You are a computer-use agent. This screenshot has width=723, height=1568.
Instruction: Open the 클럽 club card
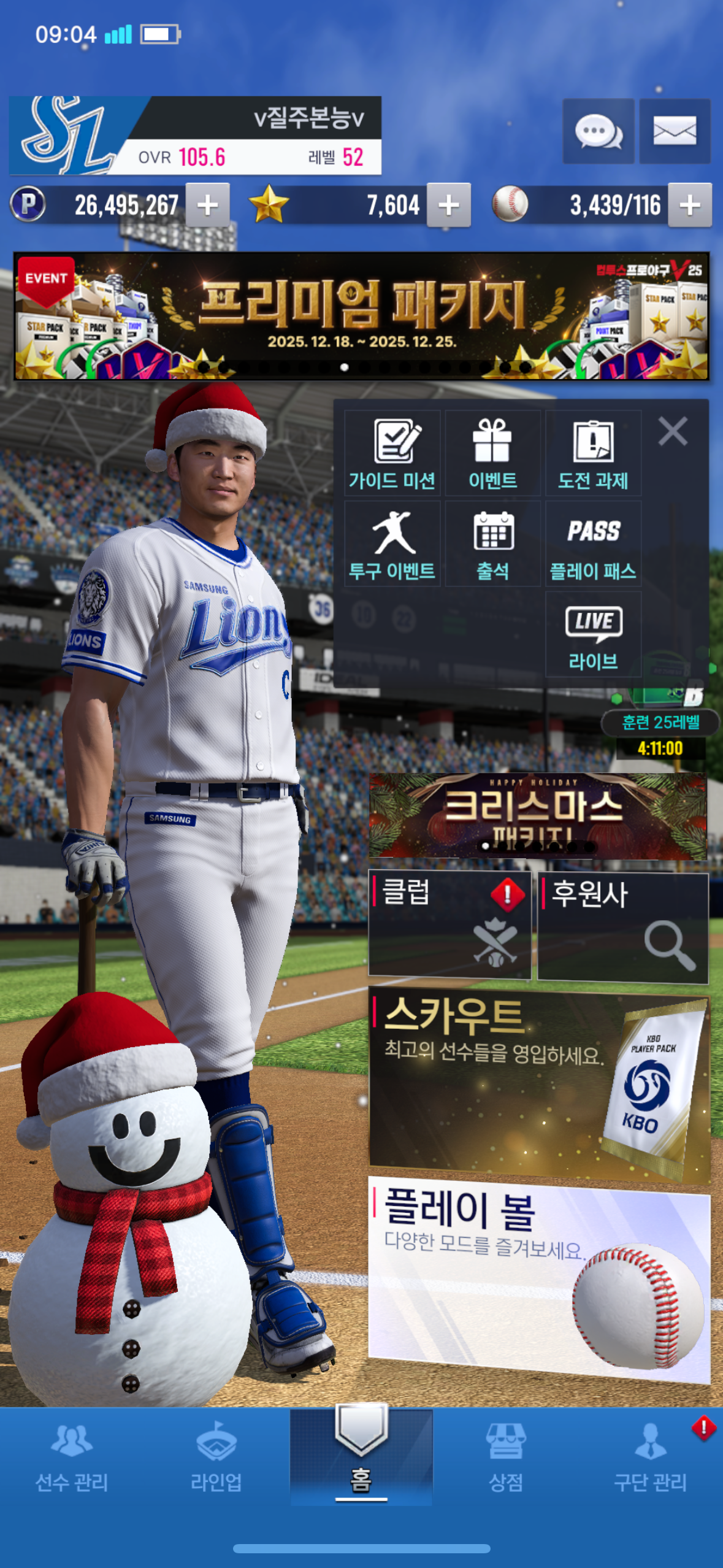point(449,923)
